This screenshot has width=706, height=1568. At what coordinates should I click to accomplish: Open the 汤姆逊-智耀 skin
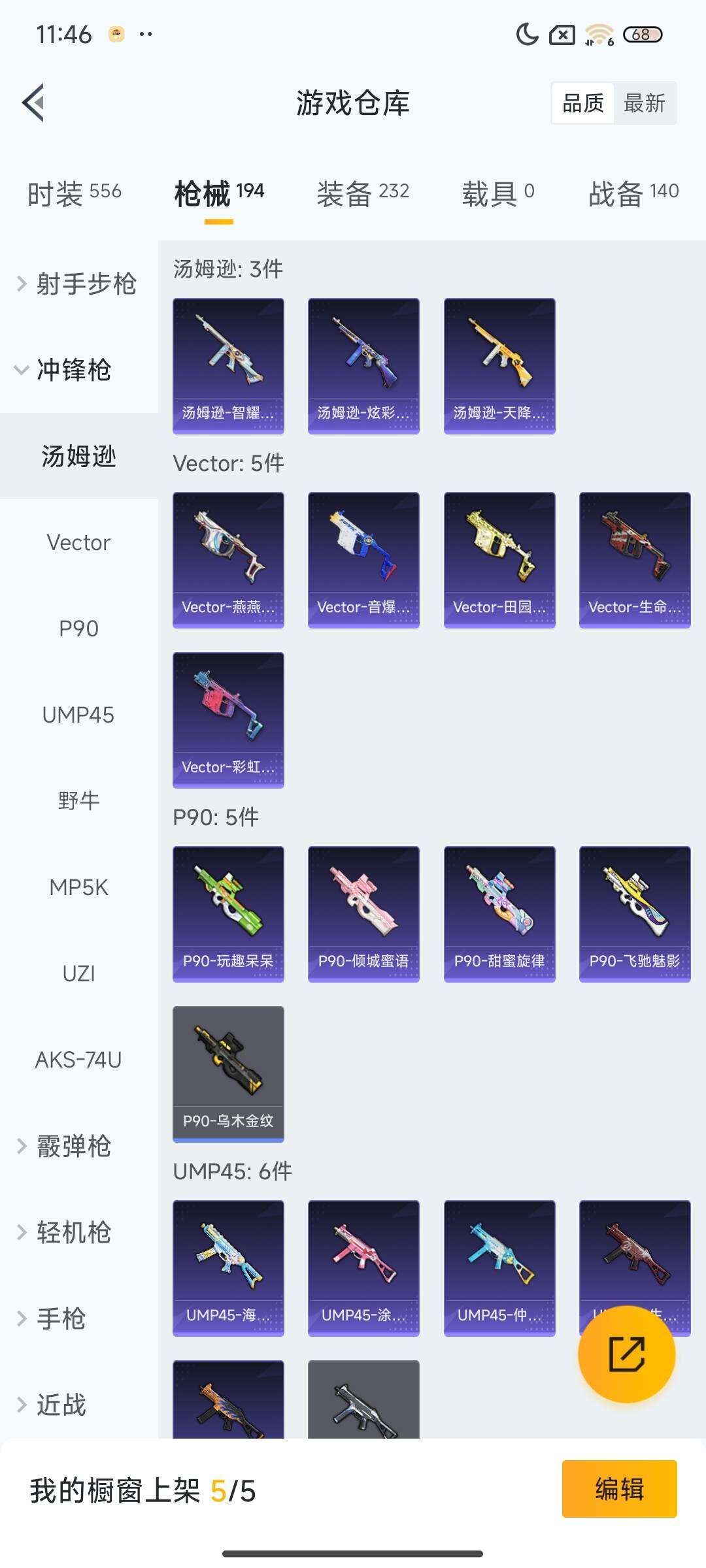tap(228, 365)
